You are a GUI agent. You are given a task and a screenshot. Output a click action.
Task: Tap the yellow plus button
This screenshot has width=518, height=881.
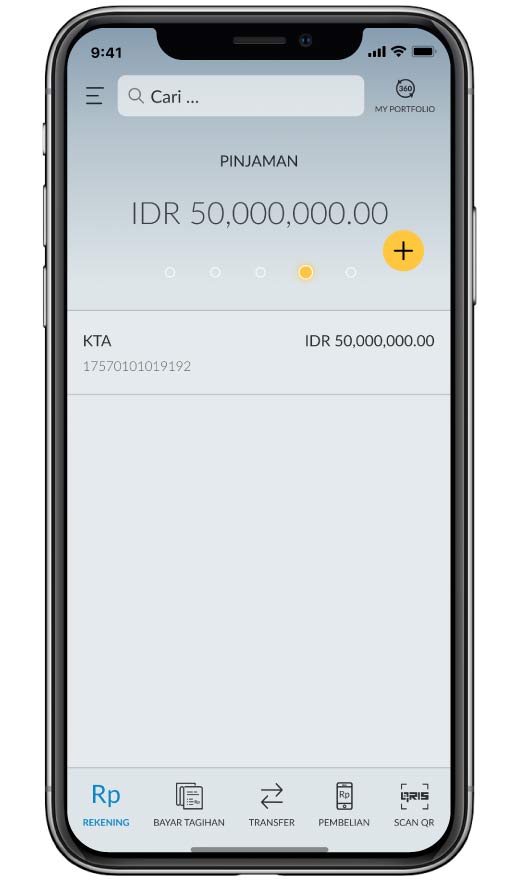pos(403,251)
